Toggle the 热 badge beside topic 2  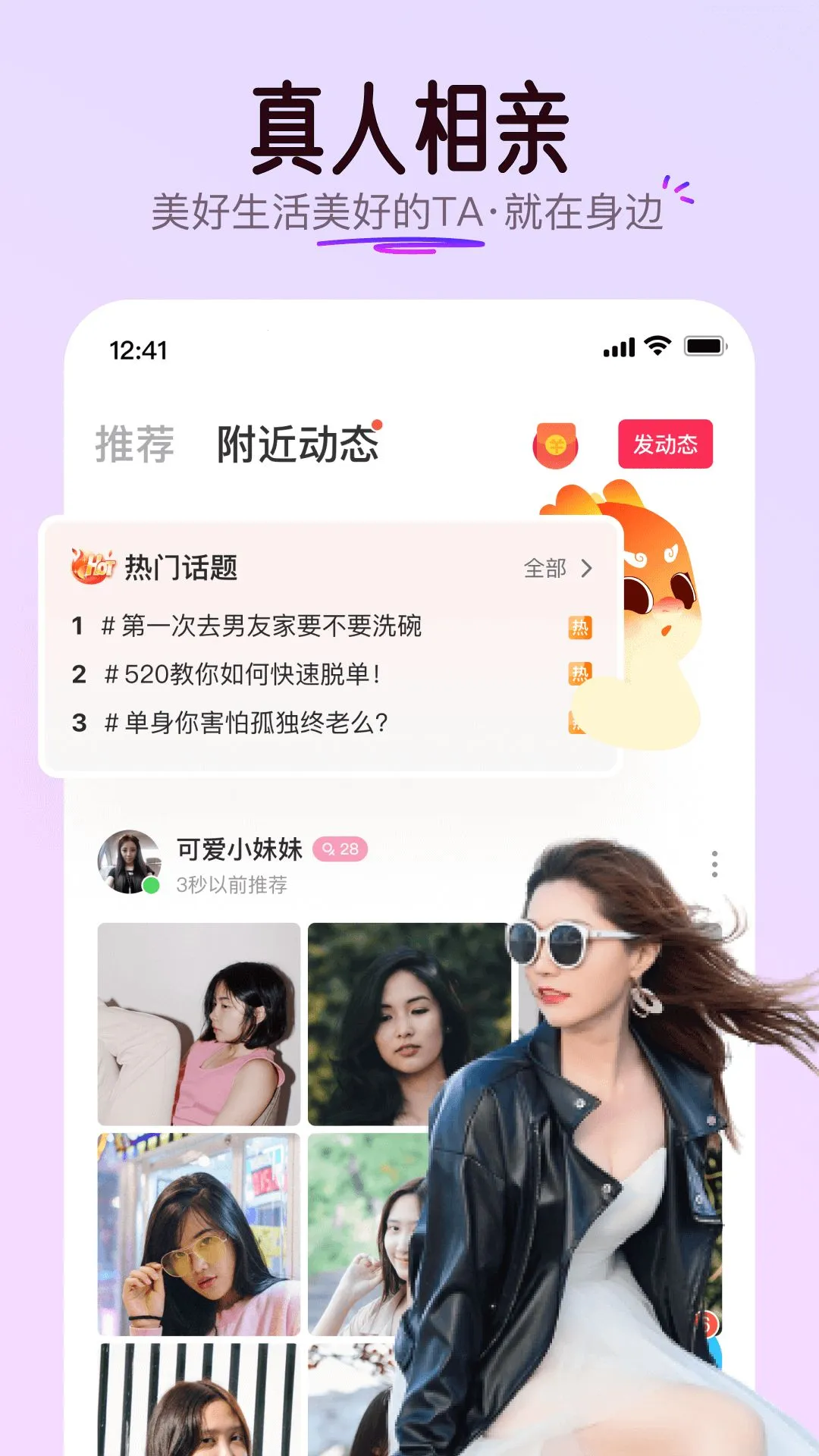[x=579, y=674]
